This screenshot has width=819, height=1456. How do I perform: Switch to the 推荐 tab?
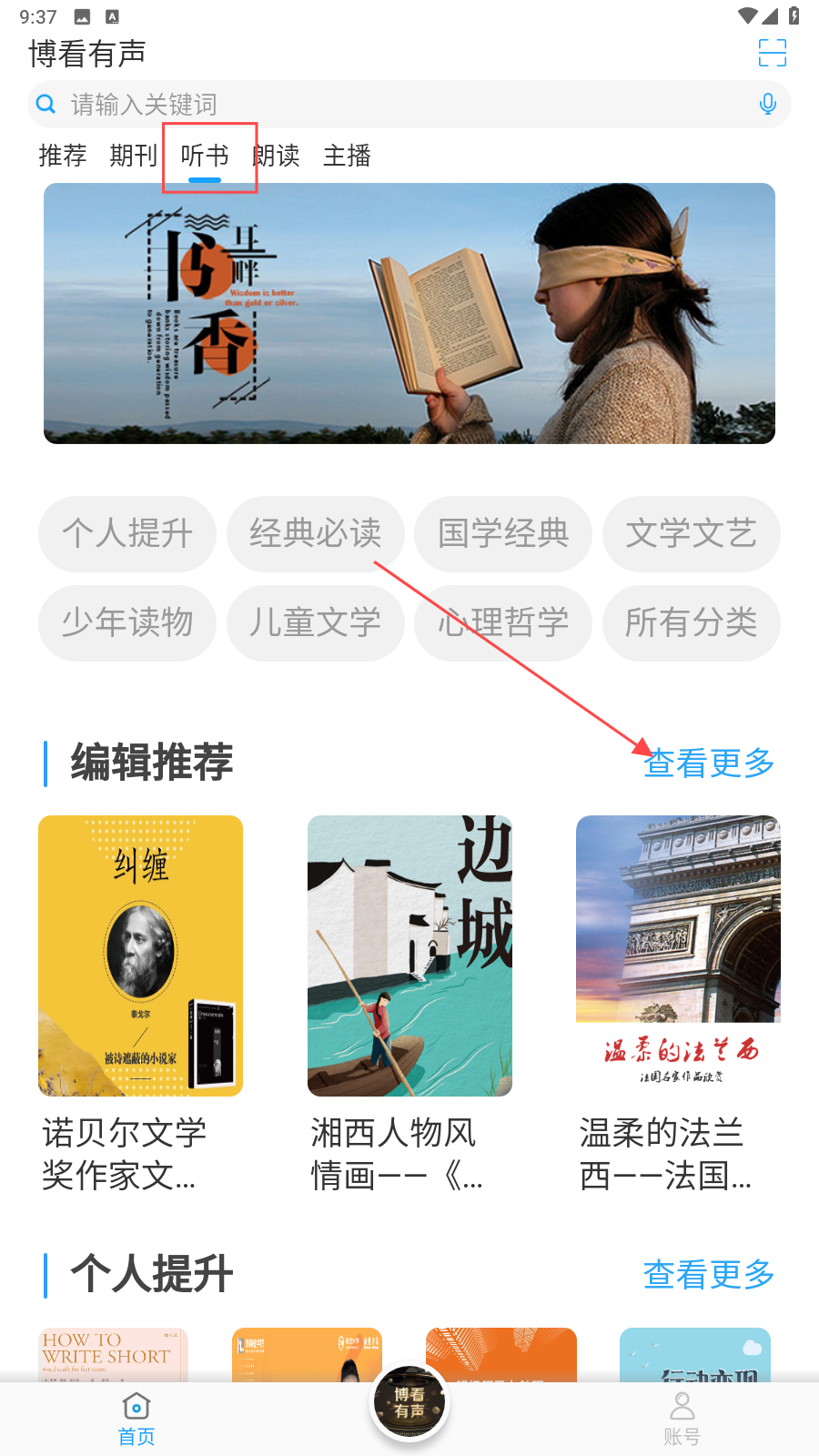click(63, 156)
